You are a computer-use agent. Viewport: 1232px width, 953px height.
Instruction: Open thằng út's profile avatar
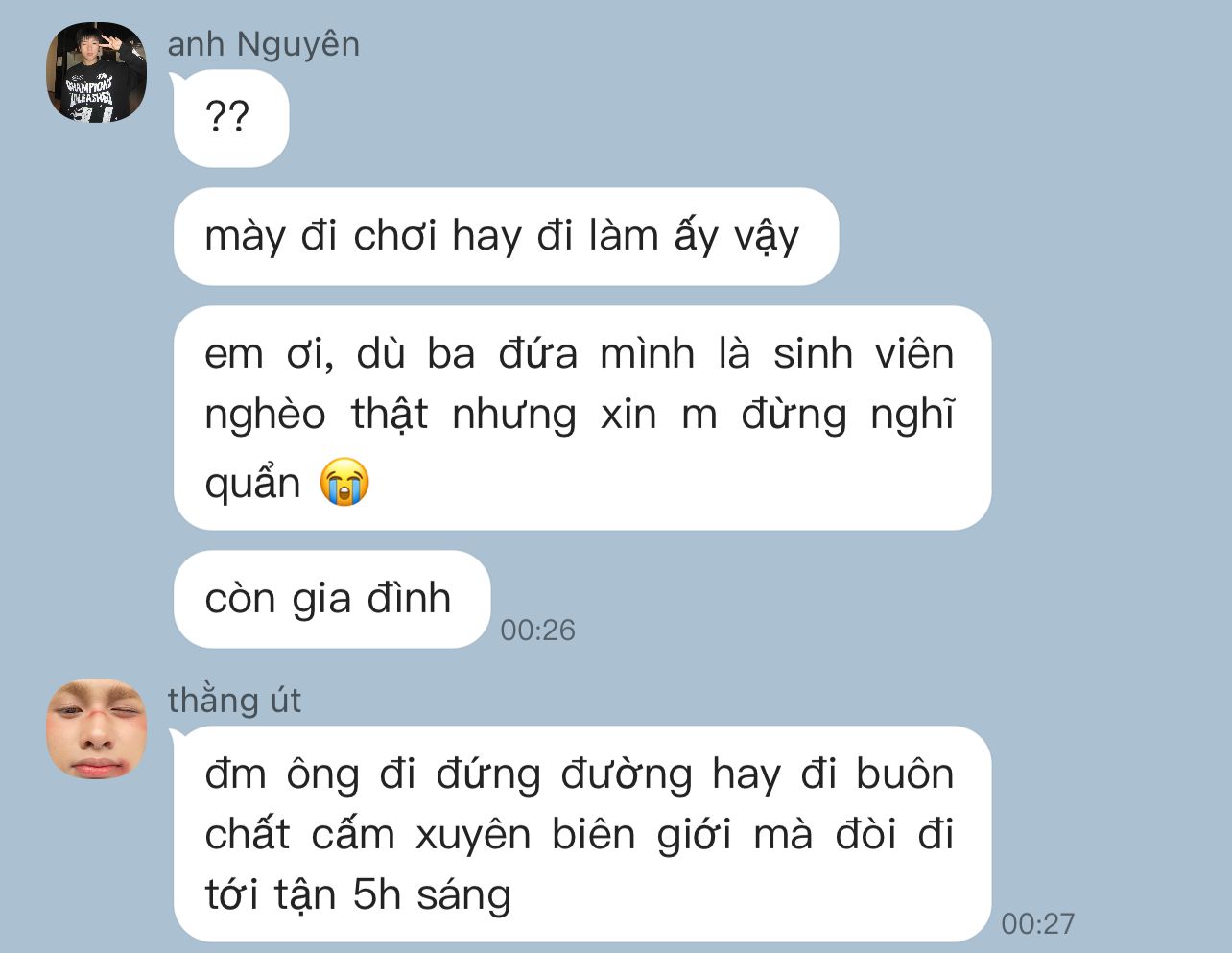click(x=96, y=729)
